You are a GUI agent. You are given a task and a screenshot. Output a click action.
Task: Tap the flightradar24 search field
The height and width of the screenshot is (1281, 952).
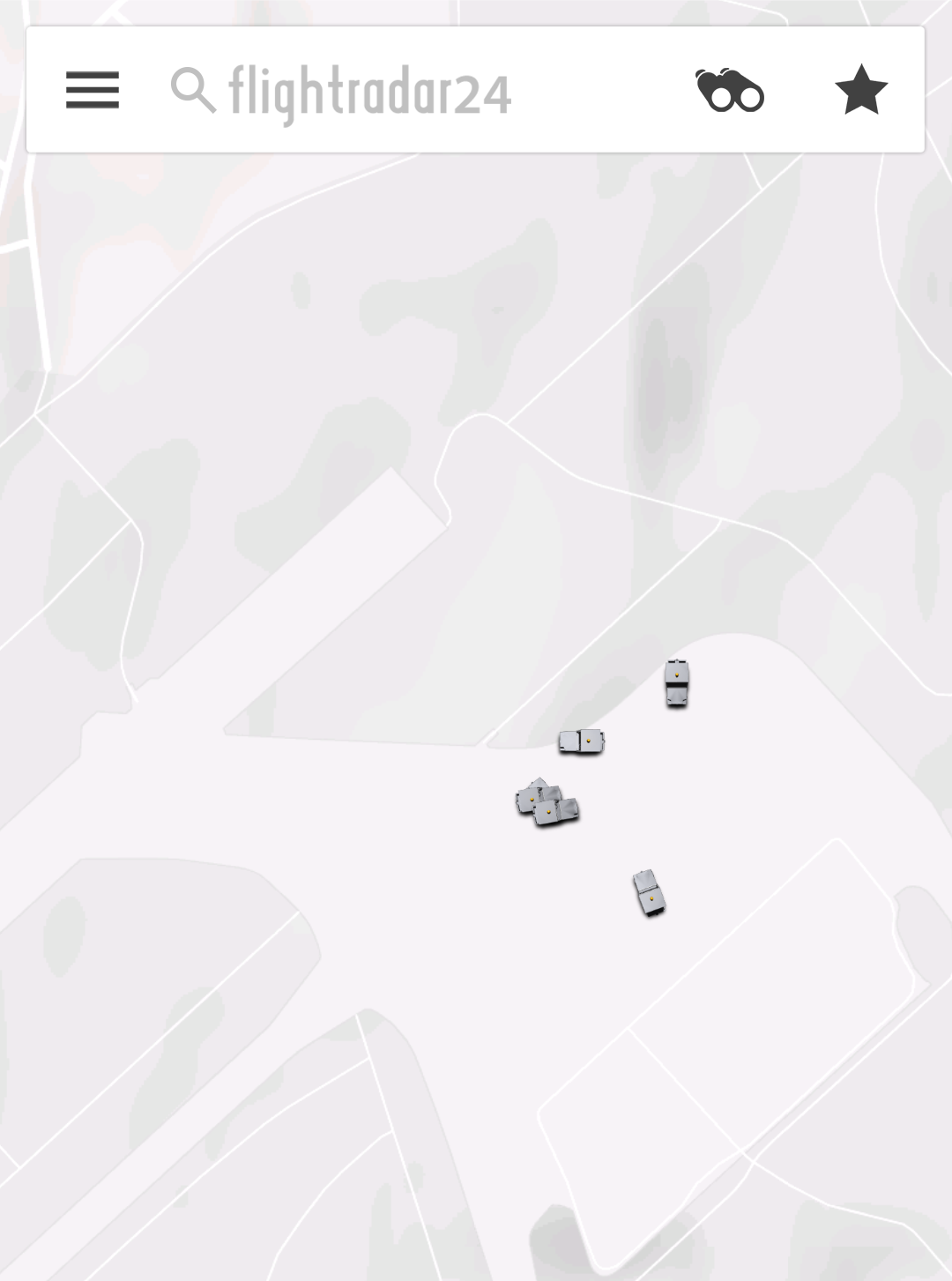[370, 91]
